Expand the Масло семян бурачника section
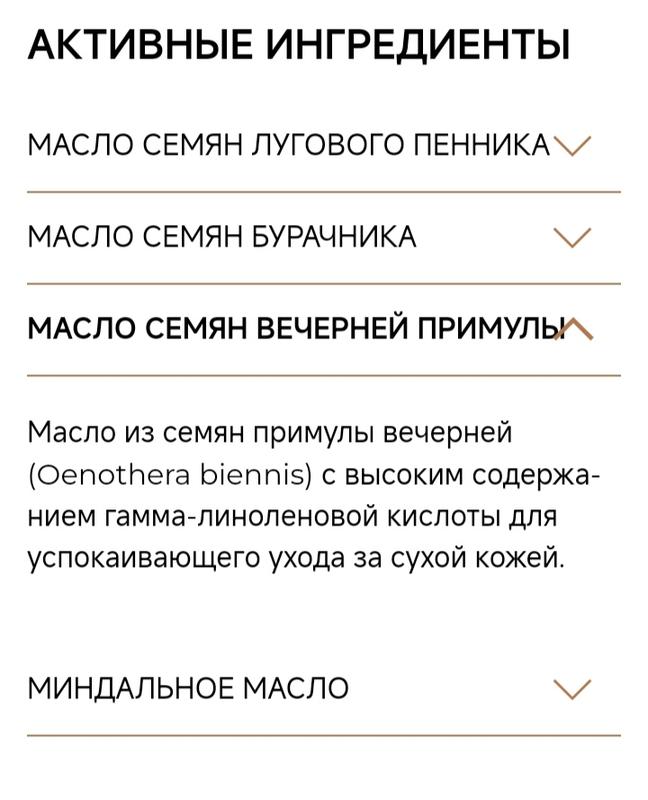 tap(573, 238)
